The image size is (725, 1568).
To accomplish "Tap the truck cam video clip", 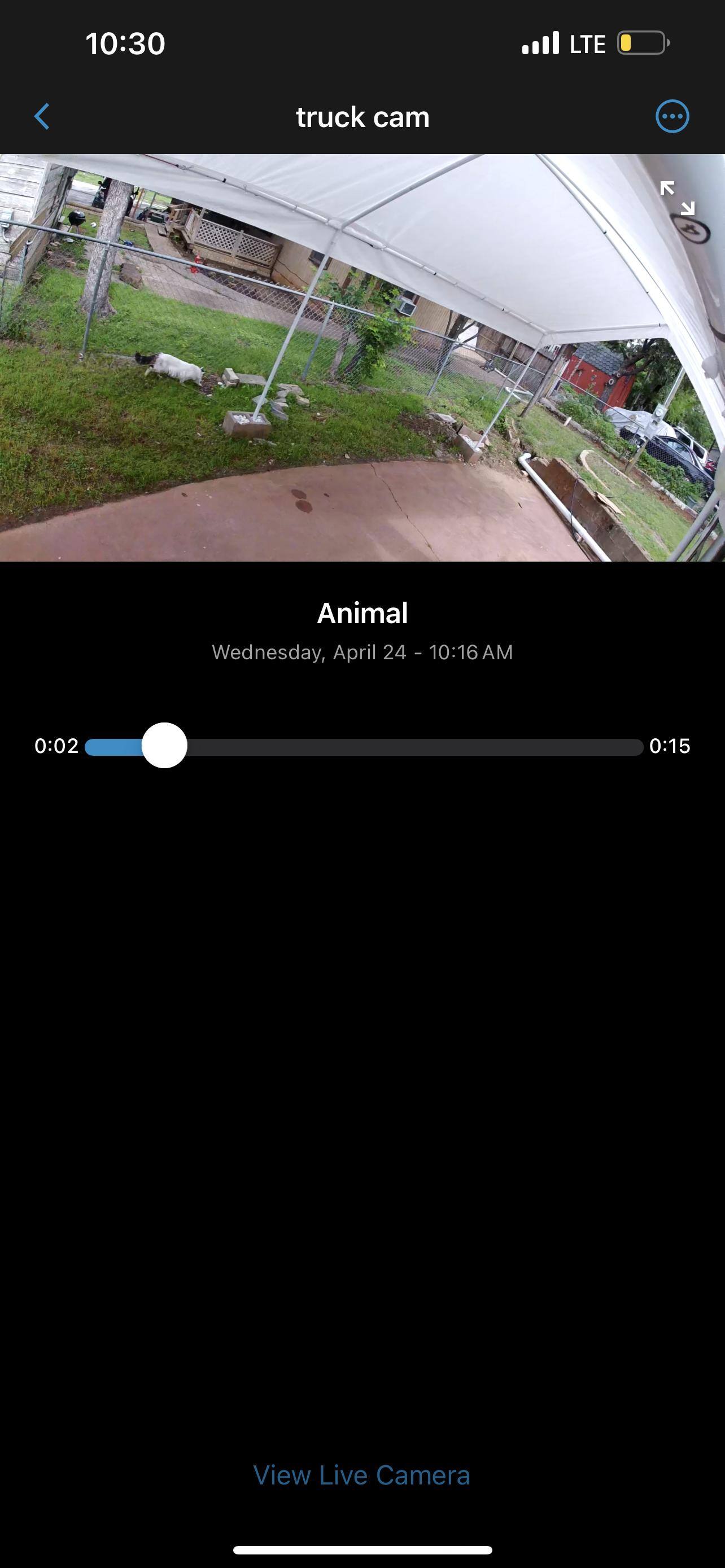I will [x=362, y=357].
